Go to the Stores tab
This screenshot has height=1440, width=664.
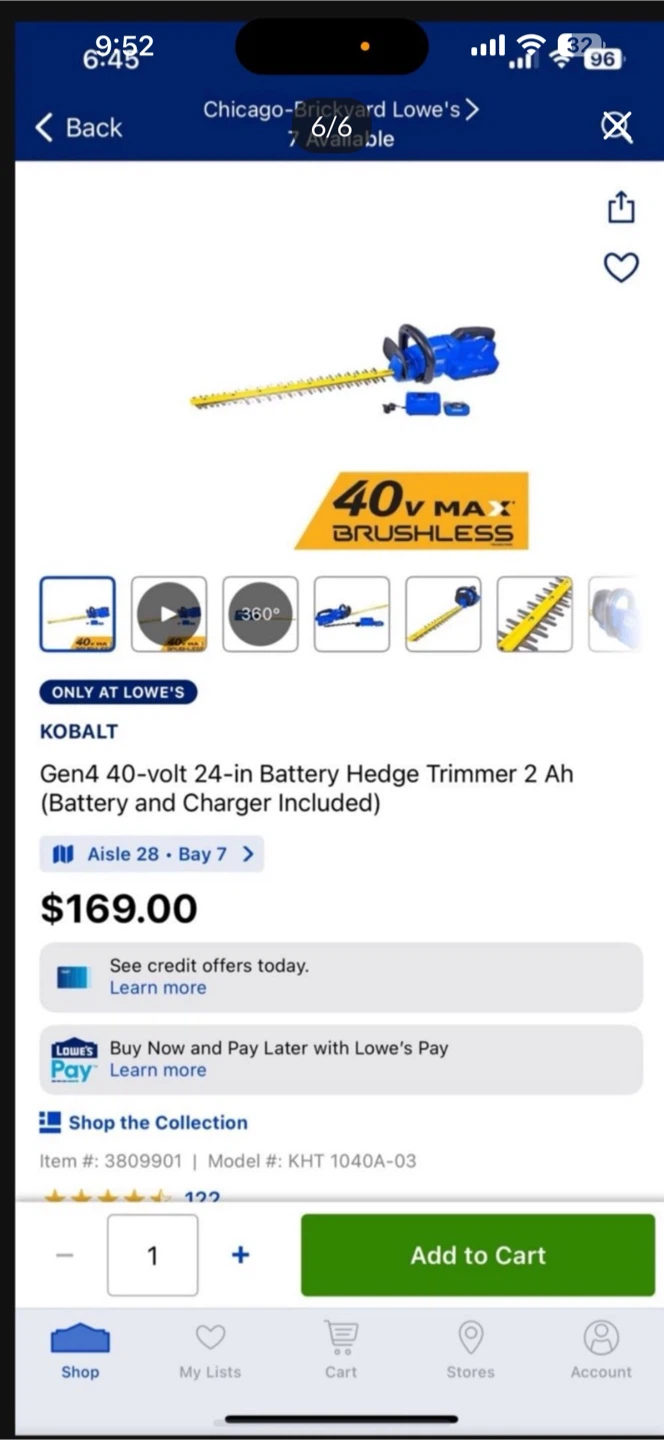tap(470, 1351)
